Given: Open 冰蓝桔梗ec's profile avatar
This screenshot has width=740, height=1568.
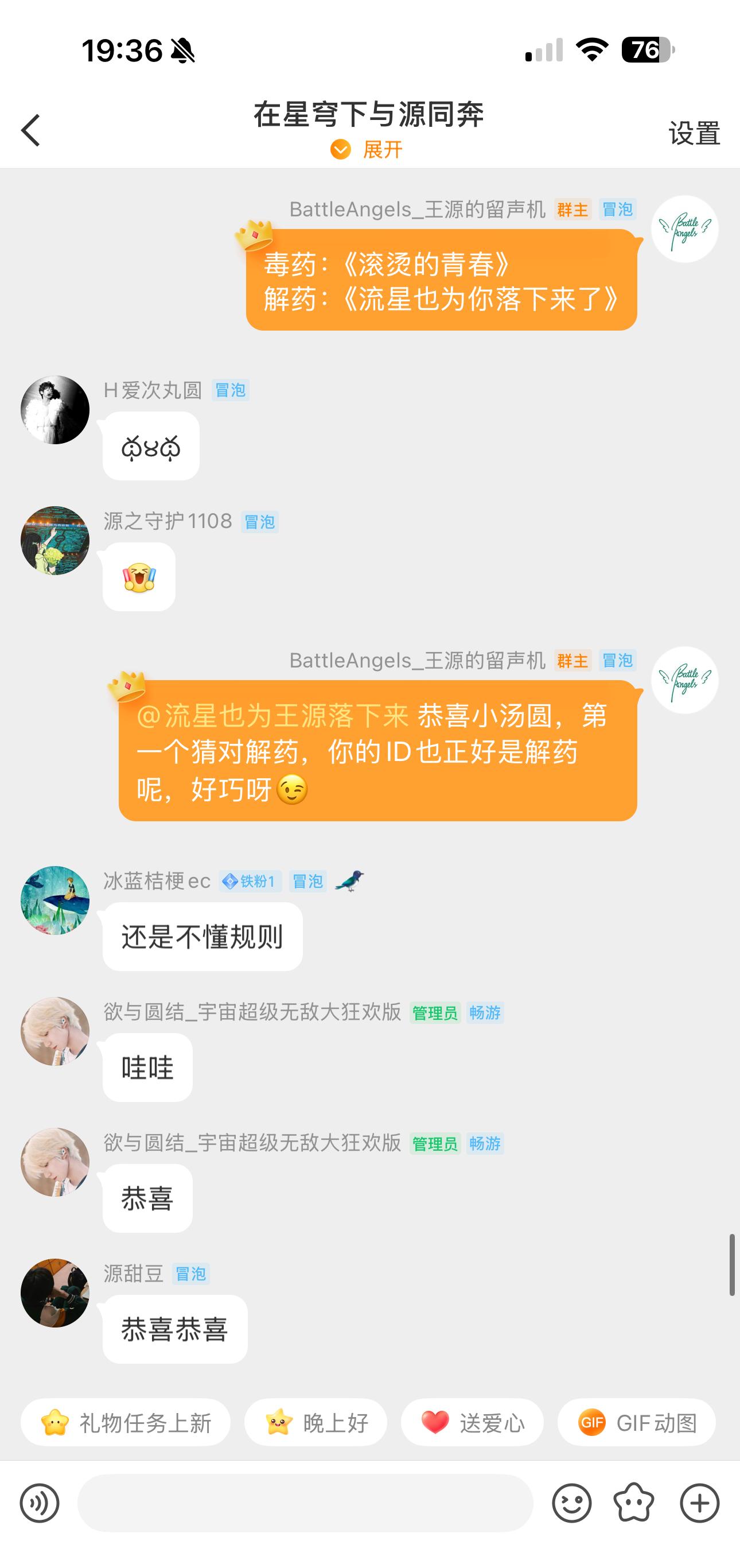Looking at the screenshot, I should point(56,901).
